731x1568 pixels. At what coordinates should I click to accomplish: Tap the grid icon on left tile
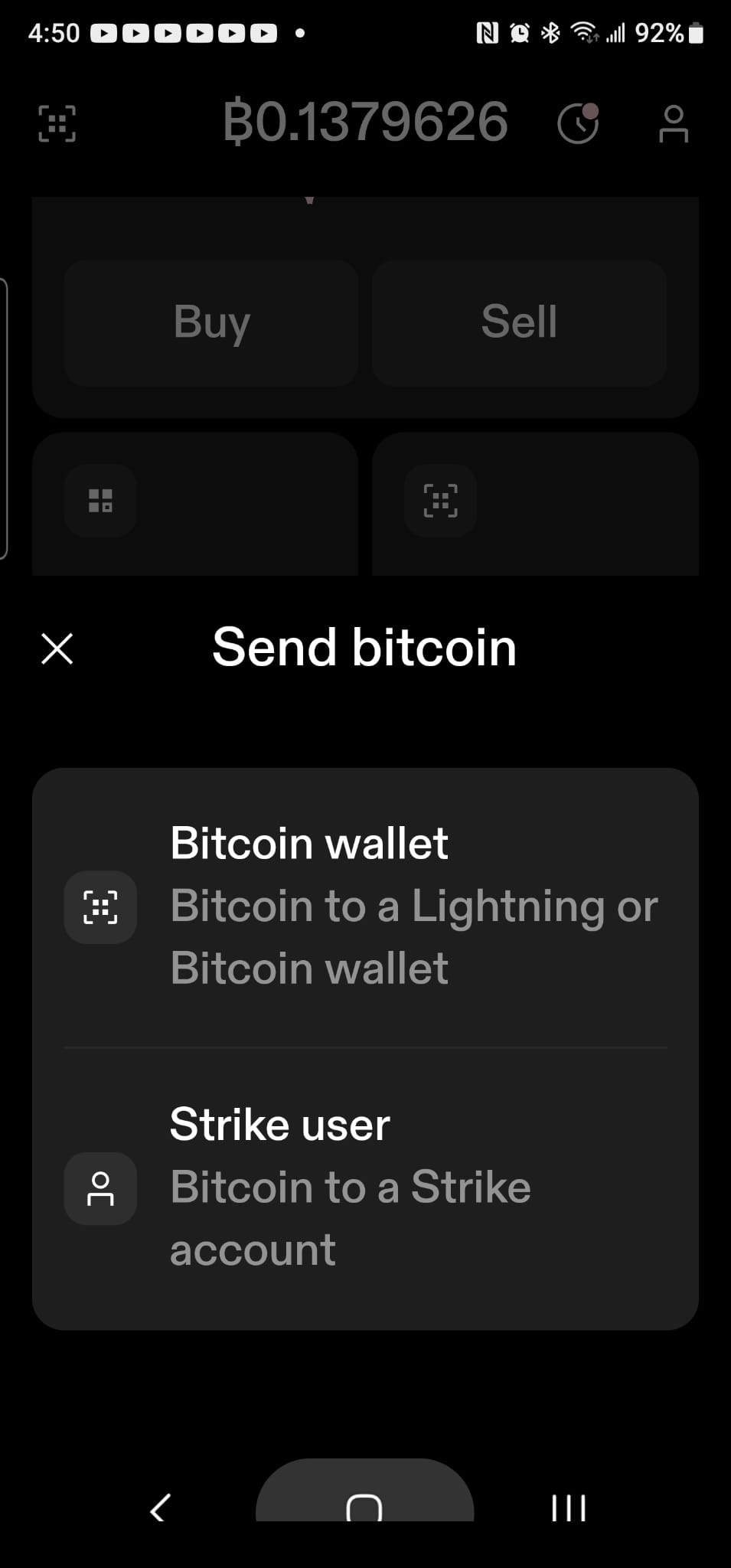pos(100,500)
